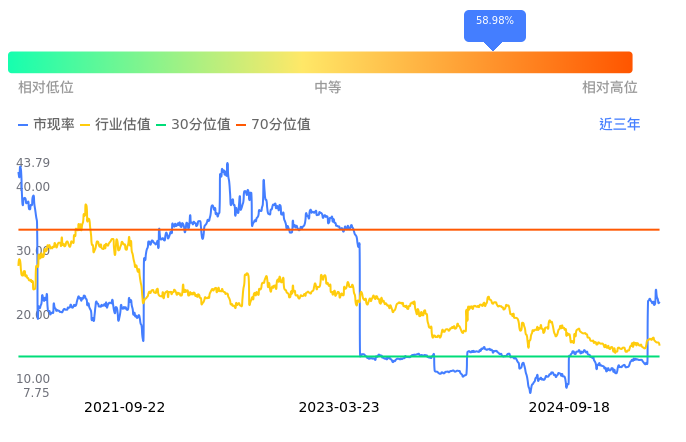Hide the 30分位值 line via legend
The image size is (686, 442).
pyautogui.click(x=193, y=124)
